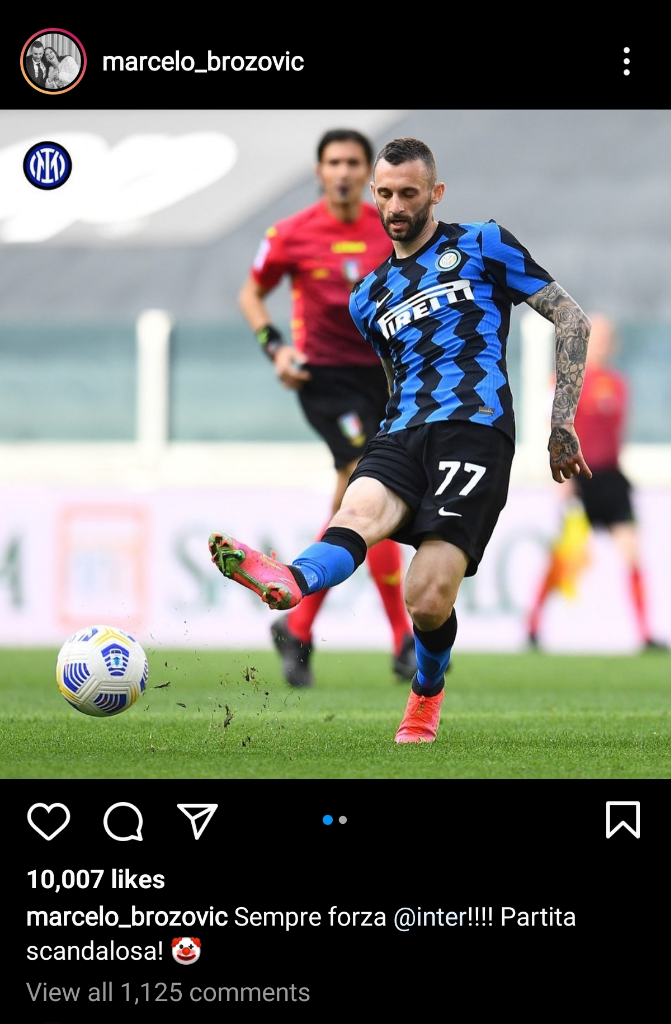671x1024 pixels.
Task: Open marcelo_brozovic's profile picture story
Action: pyautogui.click(x=53, y=61)
